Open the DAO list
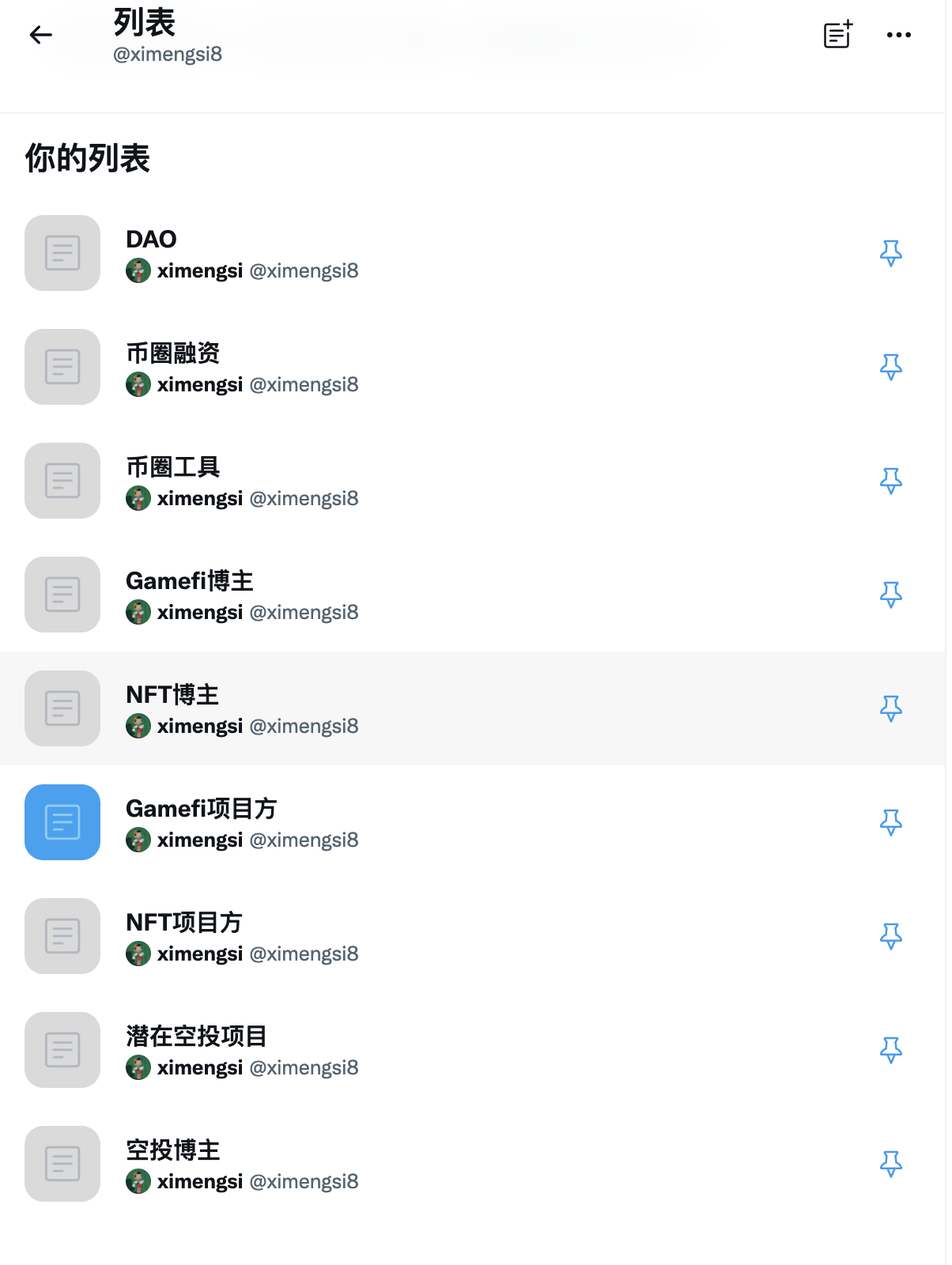 pyautogui.click(x=151, y=240)
